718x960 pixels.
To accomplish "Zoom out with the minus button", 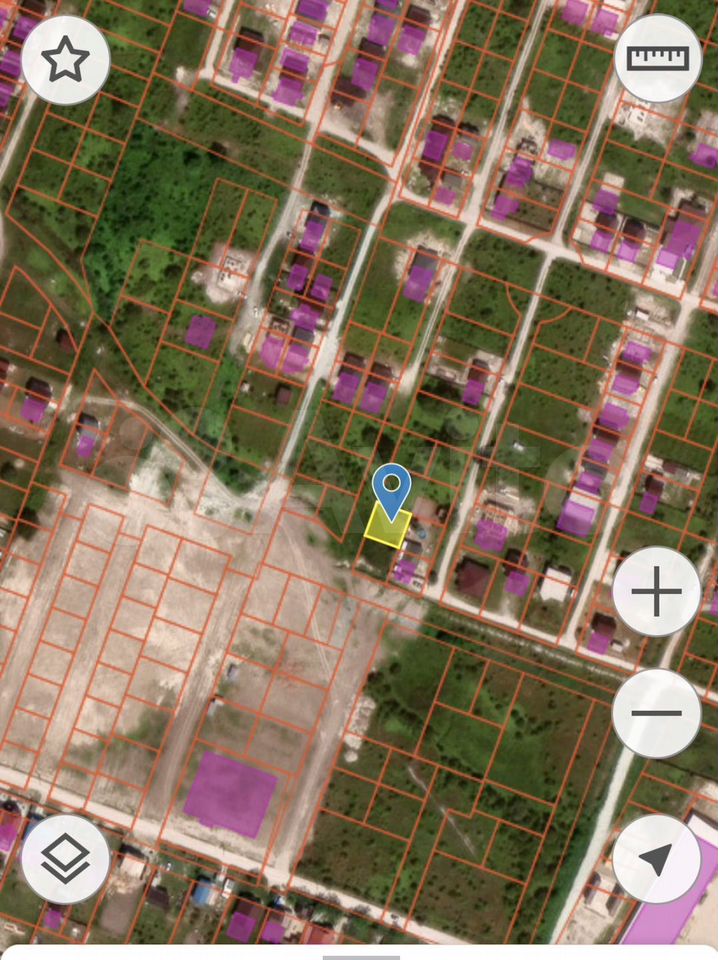I will 656,714.
